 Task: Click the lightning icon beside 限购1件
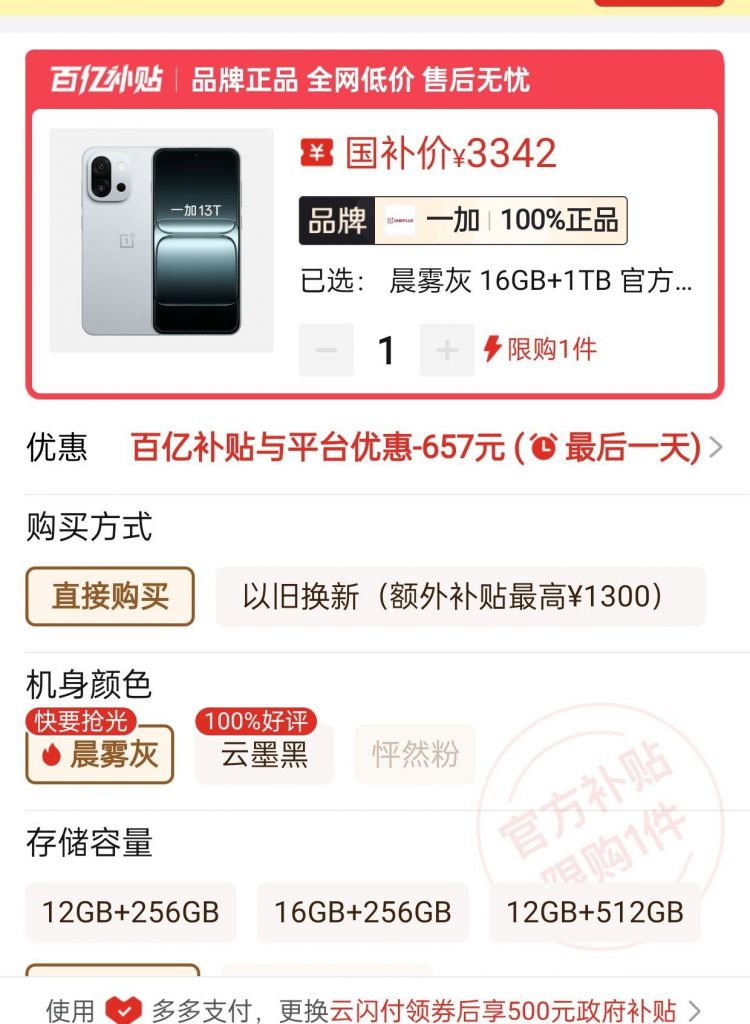click(494, 348)
